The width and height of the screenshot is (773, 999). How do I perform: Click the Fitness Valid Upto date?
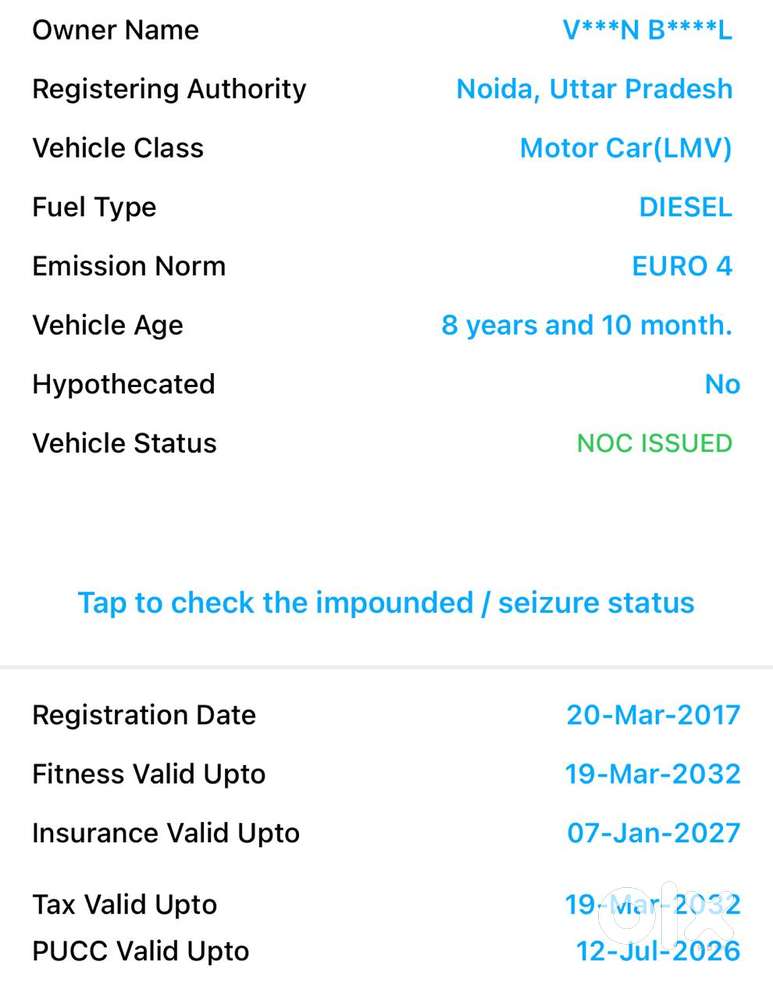pyautogui.click(x=652, y=774)
